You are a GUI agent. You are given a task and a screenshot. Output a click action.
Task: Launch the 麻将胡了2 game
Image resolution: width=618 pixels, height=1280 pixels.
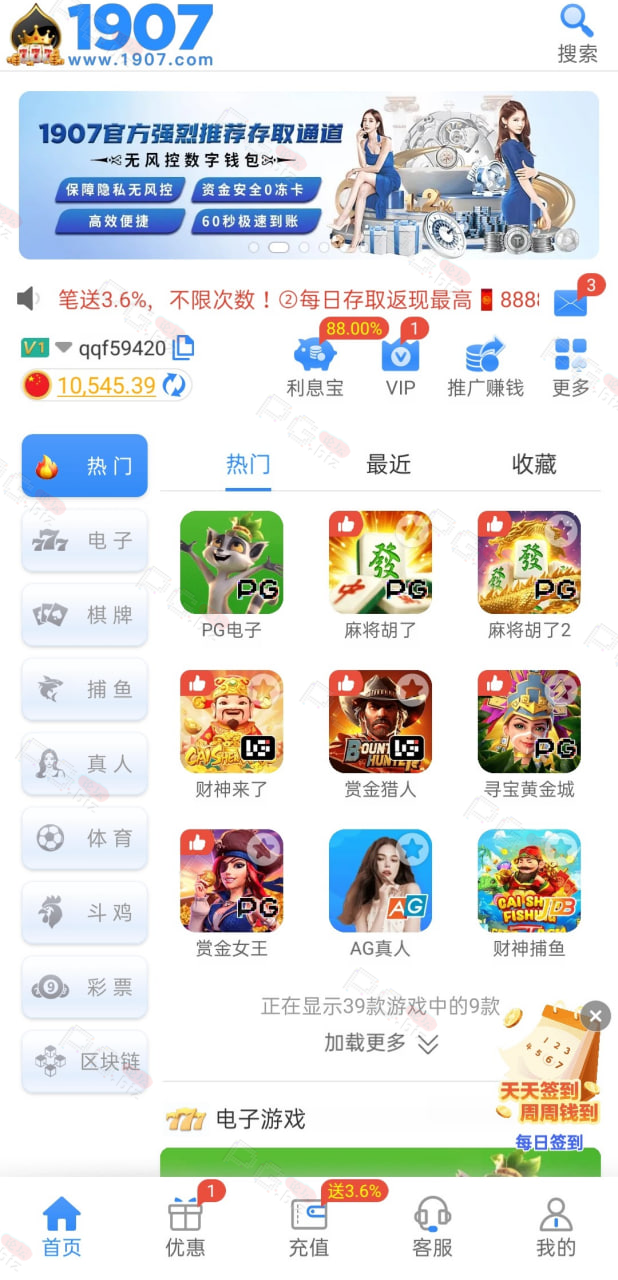(x=529, y=574)
